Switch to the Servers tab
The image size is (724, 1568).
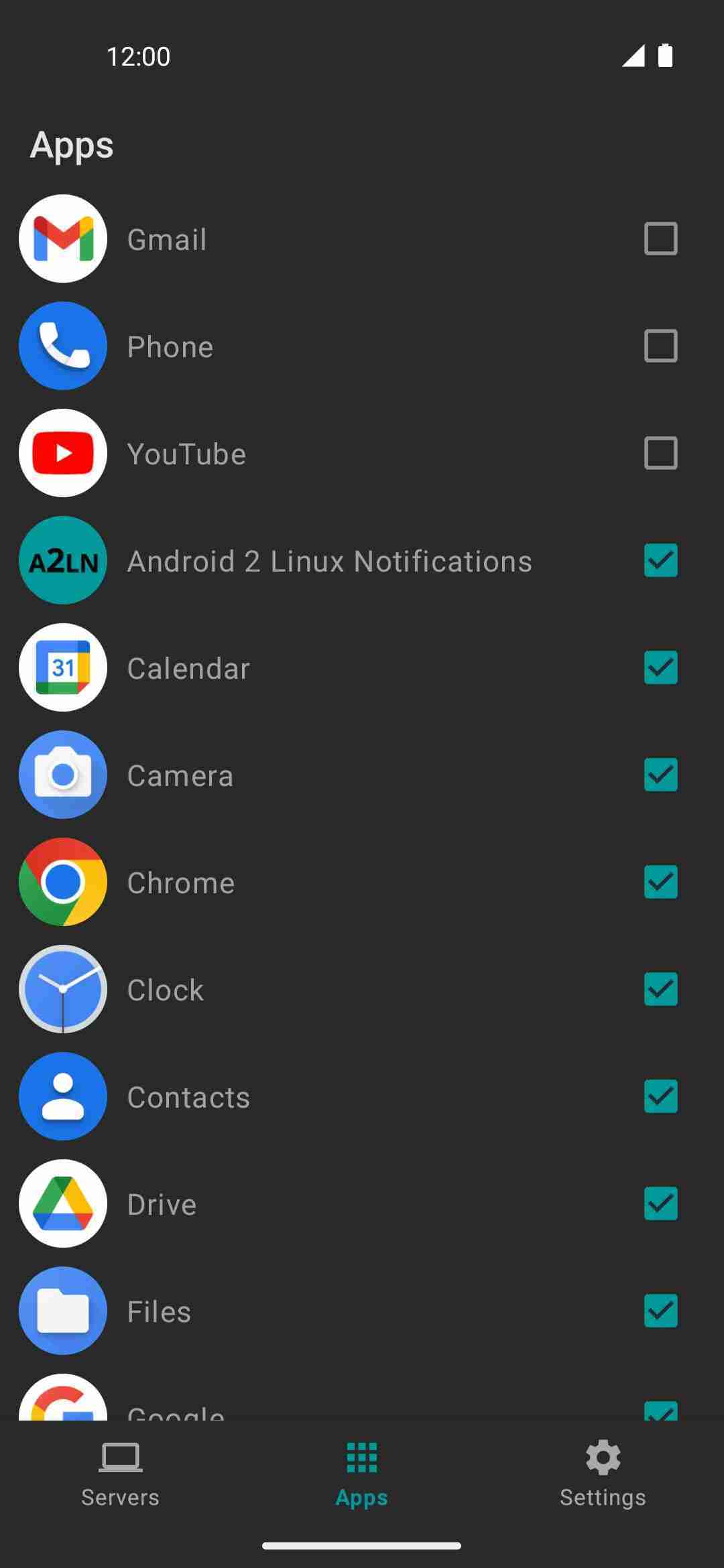click(119, 1477)
